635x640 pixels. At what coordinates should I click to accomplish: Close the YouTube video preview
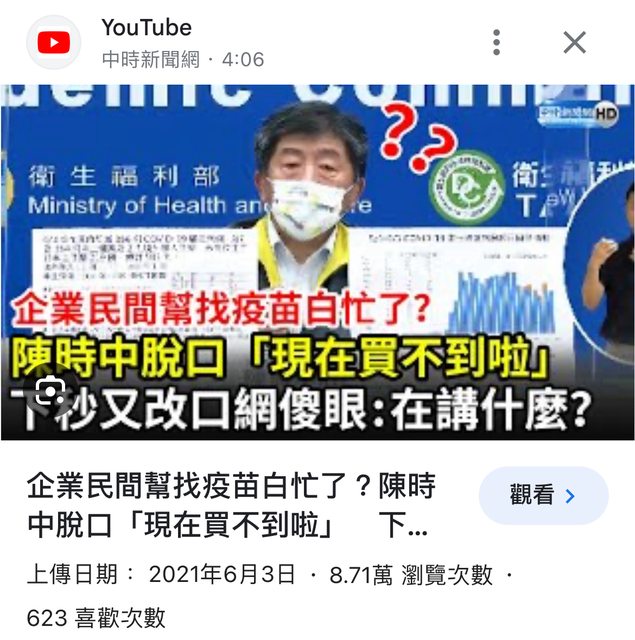coord(574,42)
